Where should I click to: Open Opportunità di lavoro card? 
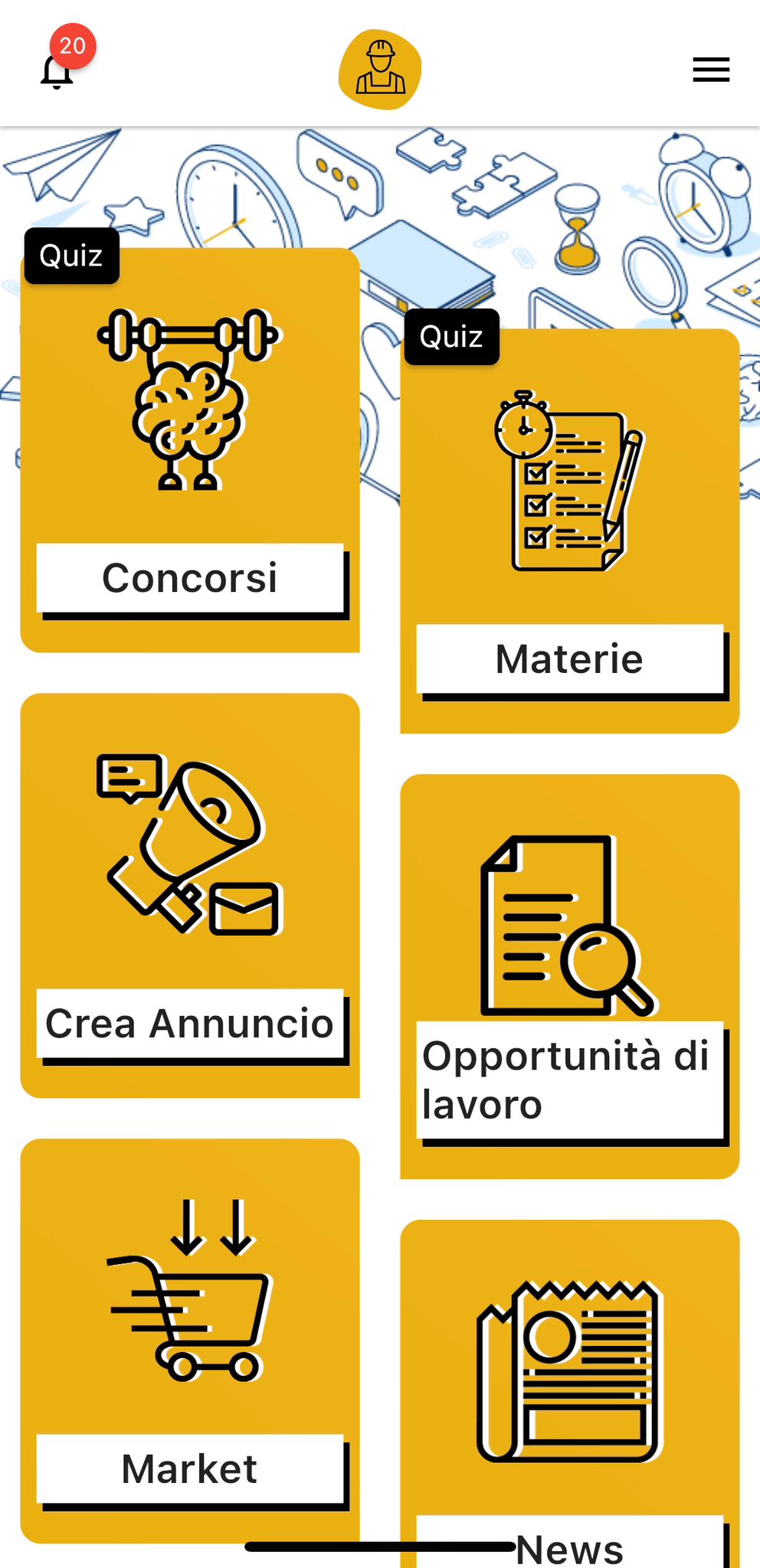tap(570, 976)
